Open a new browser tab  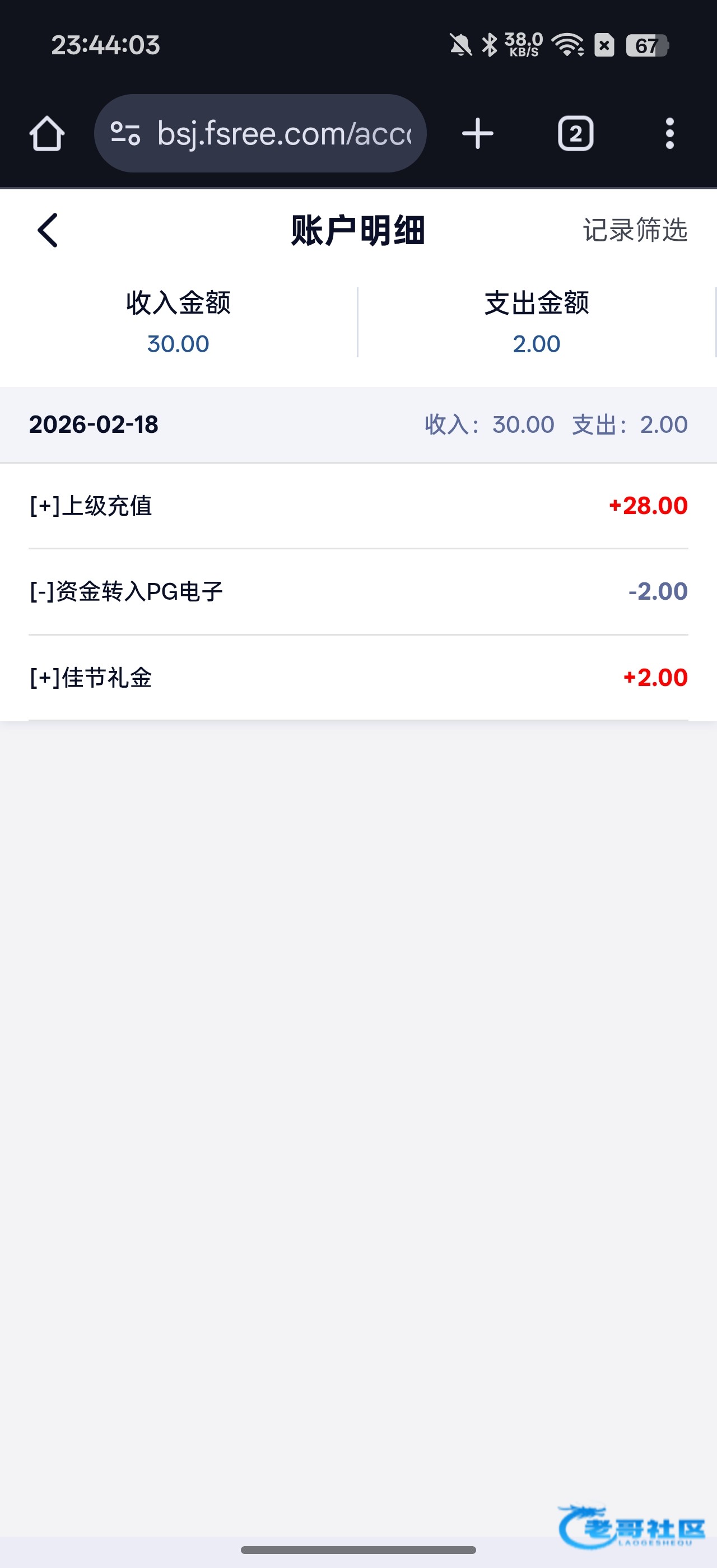pos(478,133)
